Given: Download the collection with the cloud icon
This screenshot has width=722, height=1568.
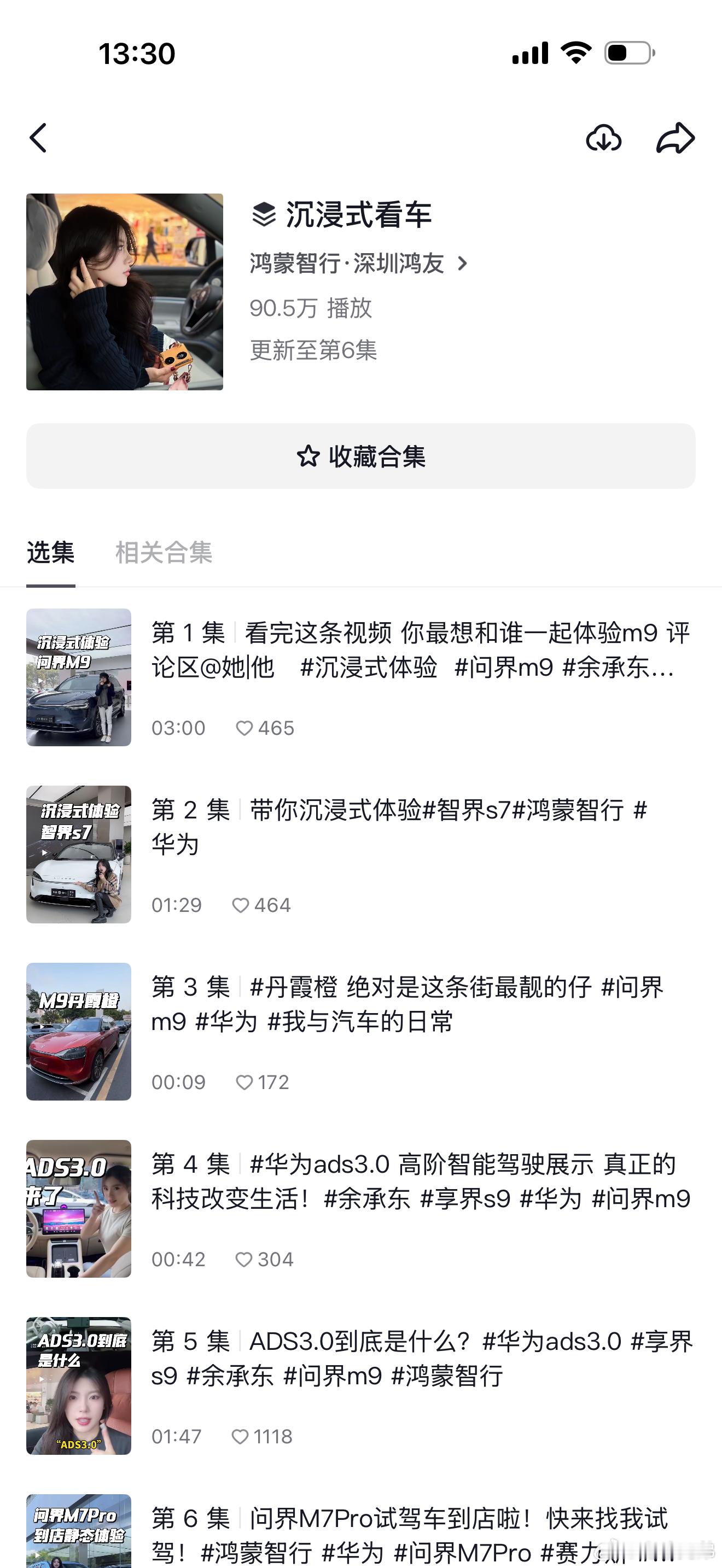Looking at the screenshot, I should 603,138.
